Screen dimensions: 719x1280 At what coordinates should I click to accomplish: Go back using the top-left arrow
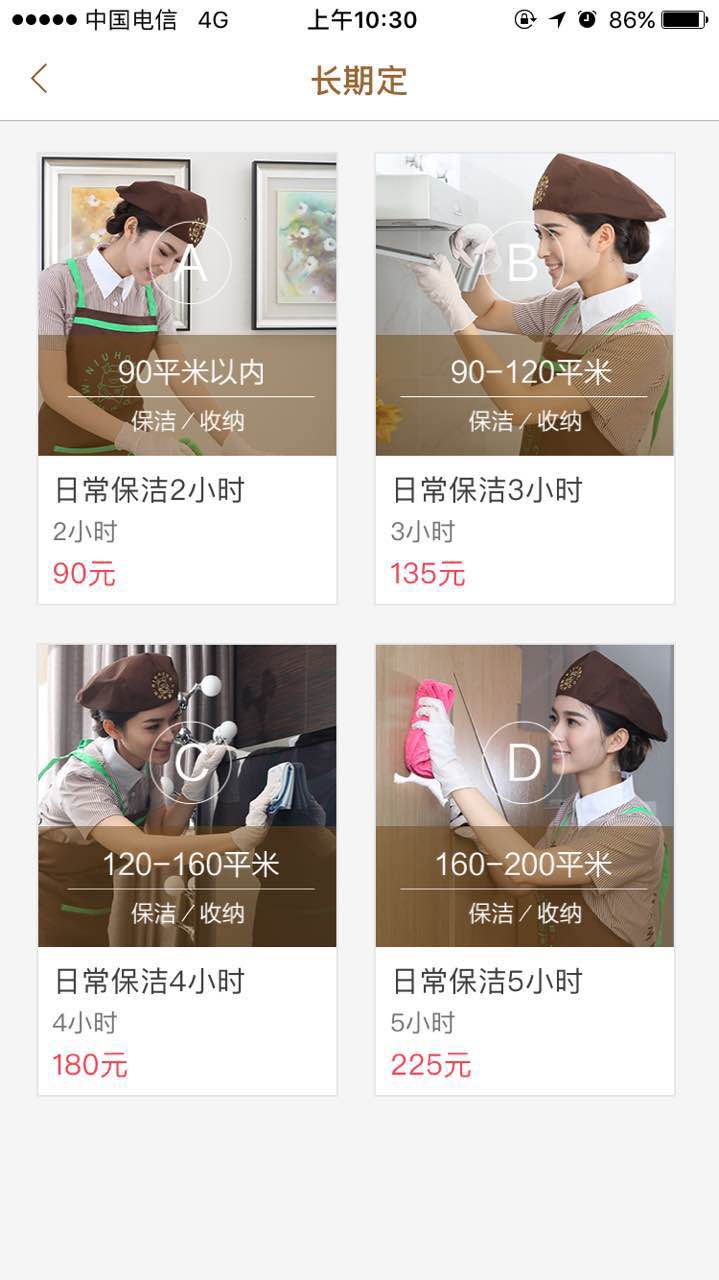(x=39, y=79)
